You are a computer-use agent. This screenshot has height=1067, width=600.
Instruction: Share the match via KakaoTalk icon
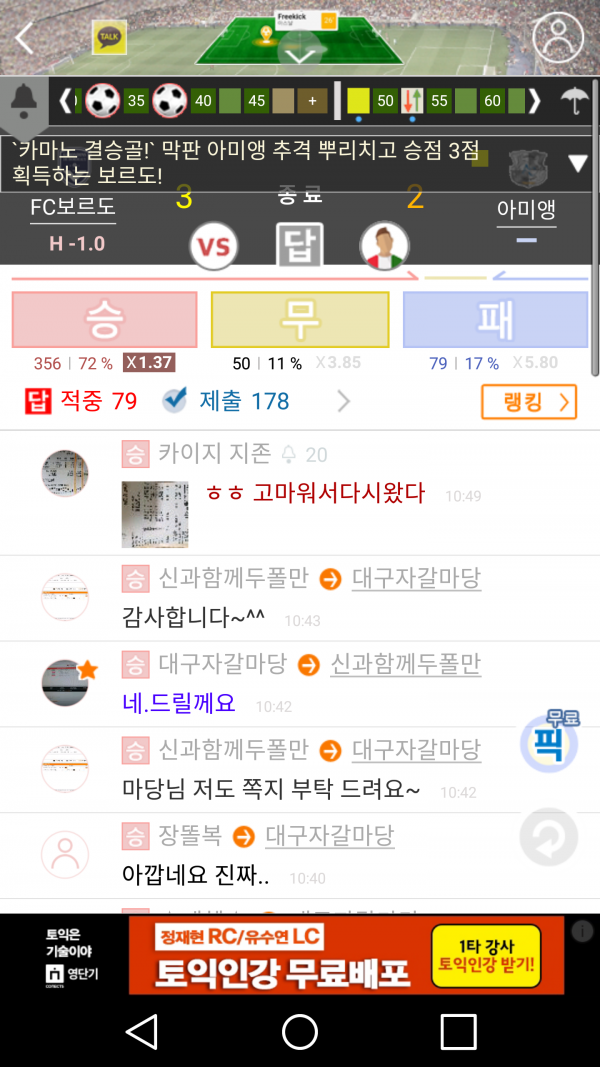click(x=109, y=37)
